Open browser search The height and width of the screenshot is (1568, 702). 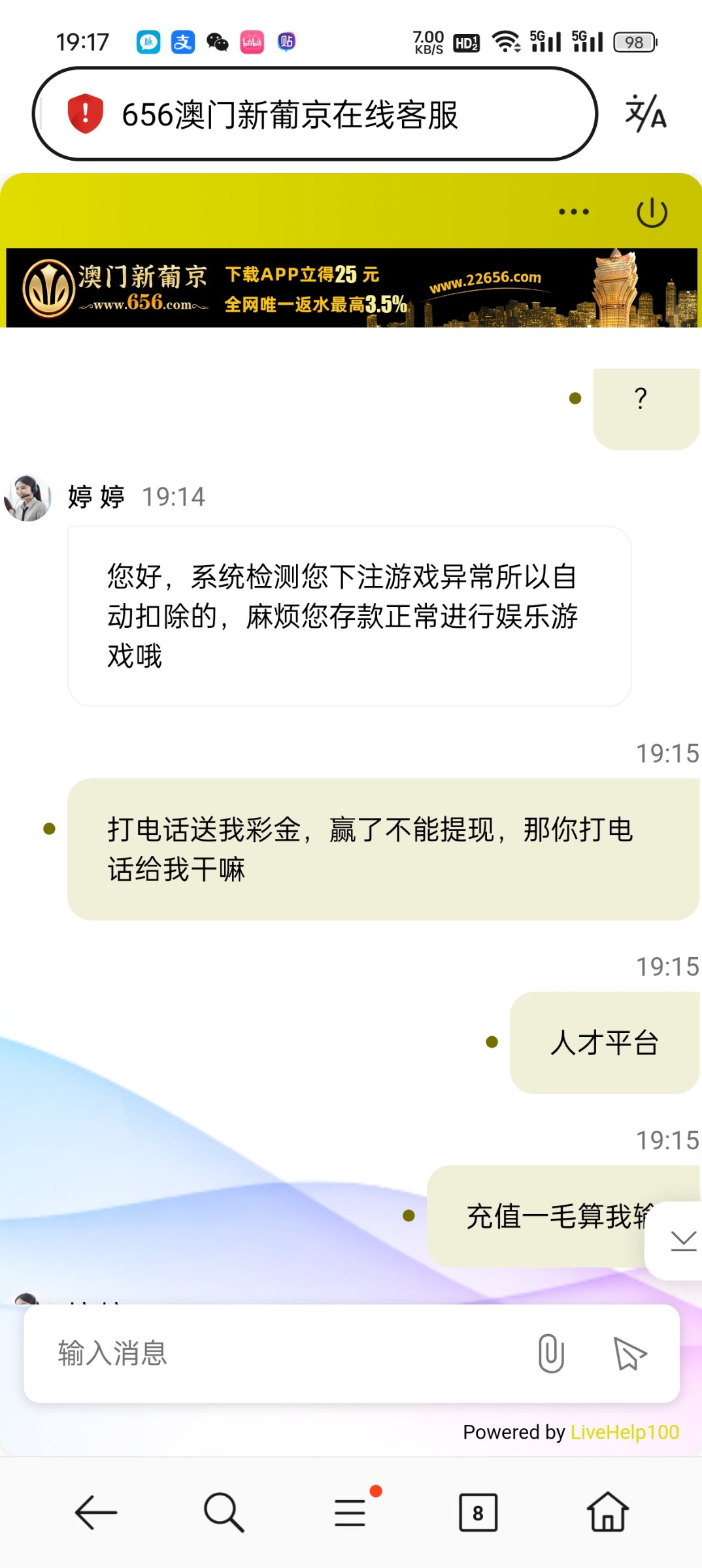(224, 1512)
